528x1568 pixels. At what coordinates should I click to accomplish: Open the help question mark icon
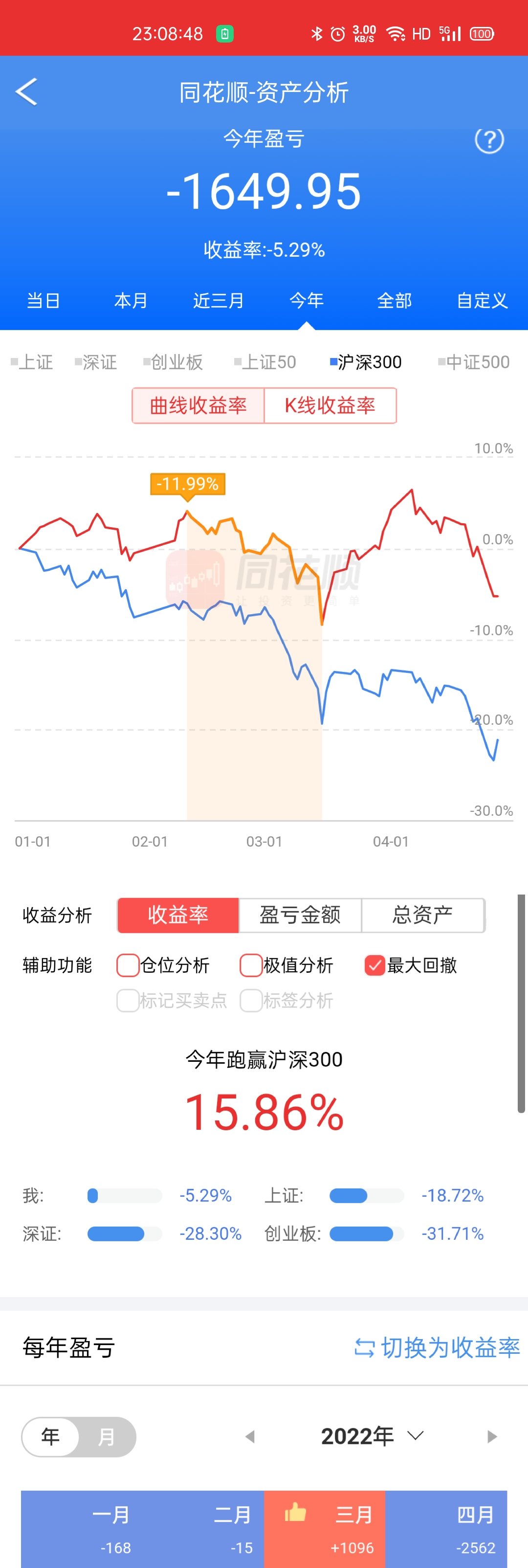tap(488, 140)
